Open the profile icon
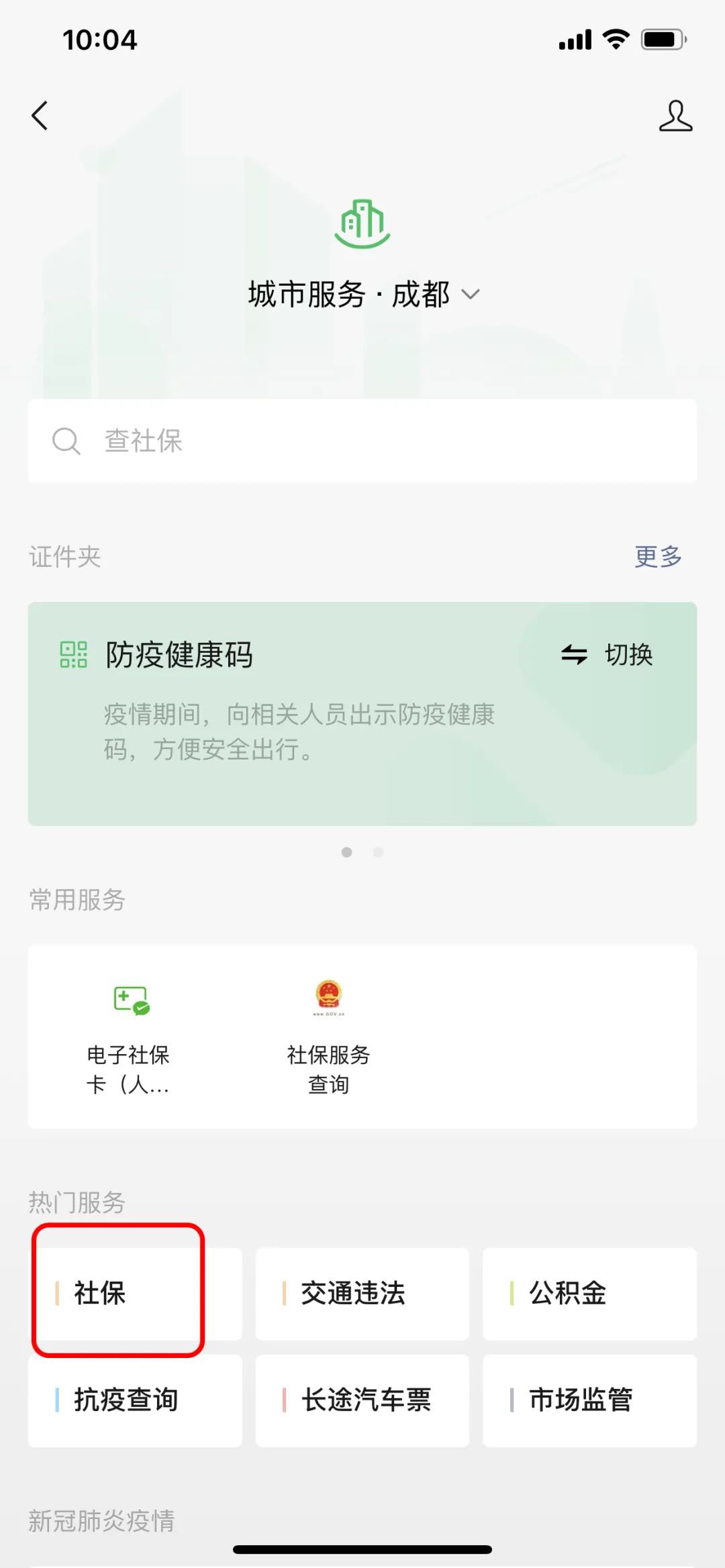725x1568 pixels. coord(675,116)
